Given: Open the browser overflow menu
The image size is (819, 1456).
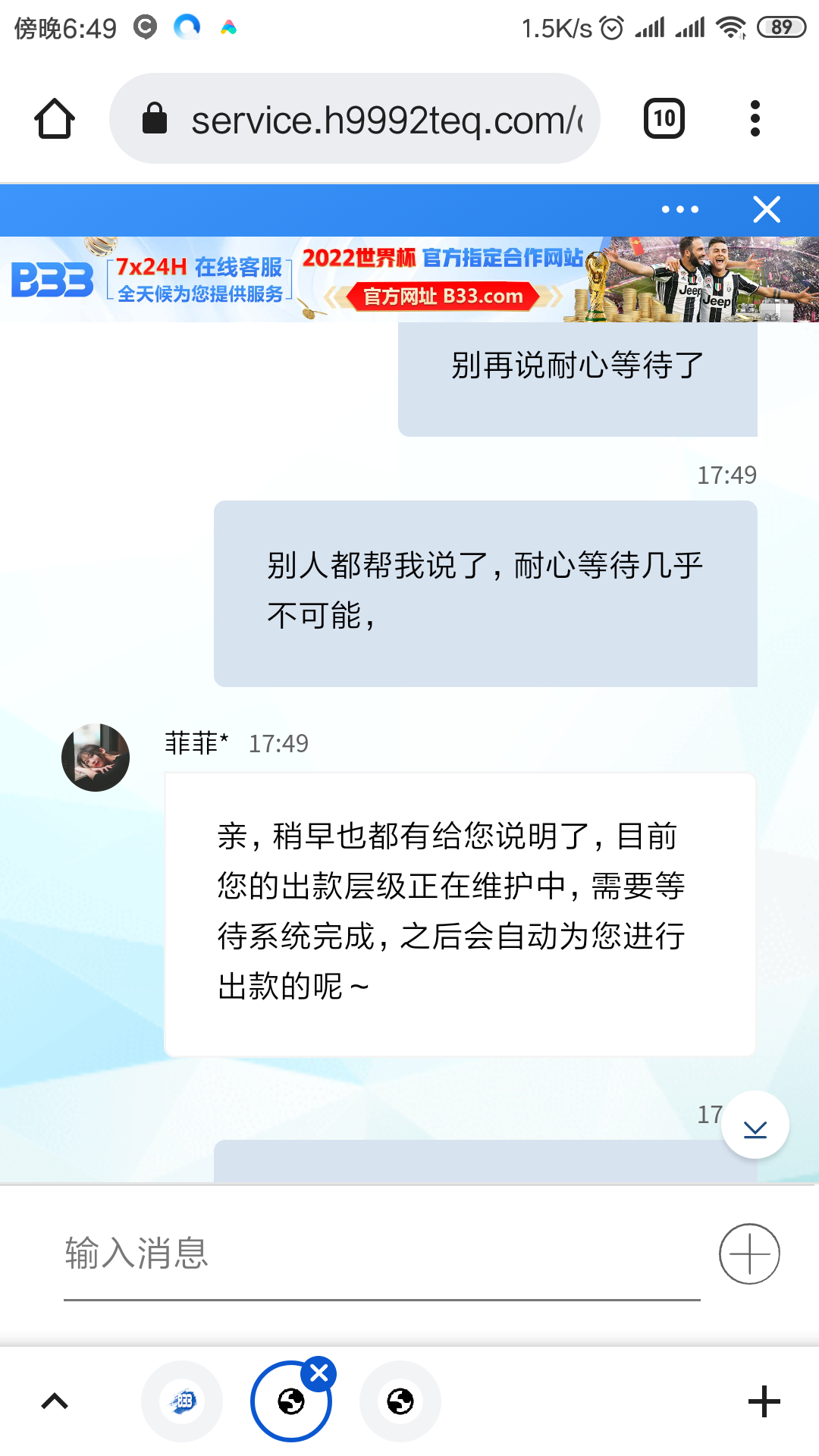Looking at the screenshot, I should [x=755, y=119].
